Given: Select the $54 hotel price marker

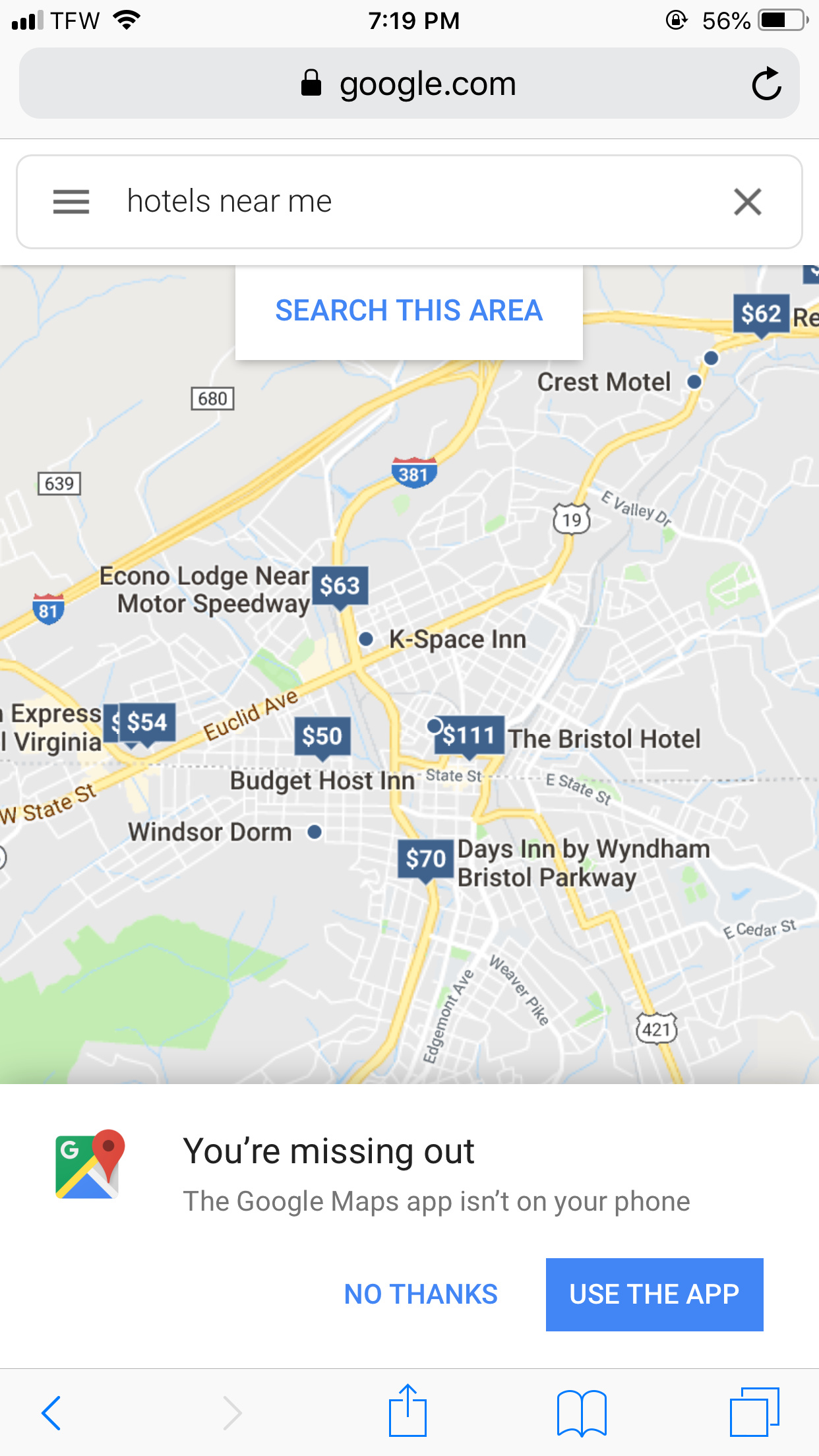Looking at the screenshot, I should tap(146, 723).
